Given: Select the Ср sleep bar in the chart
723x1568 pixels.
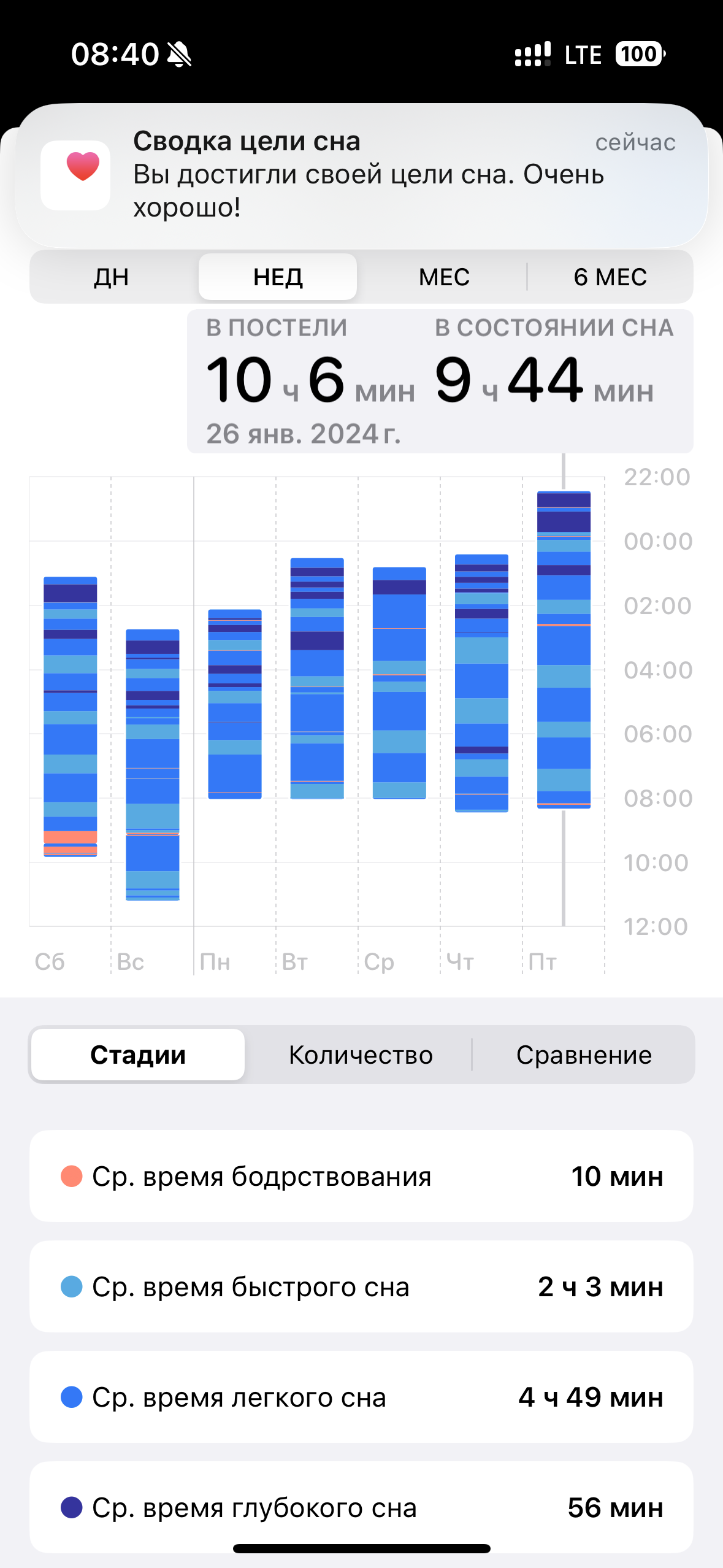Looking at the screenshot, I should (x=399, y=683).
